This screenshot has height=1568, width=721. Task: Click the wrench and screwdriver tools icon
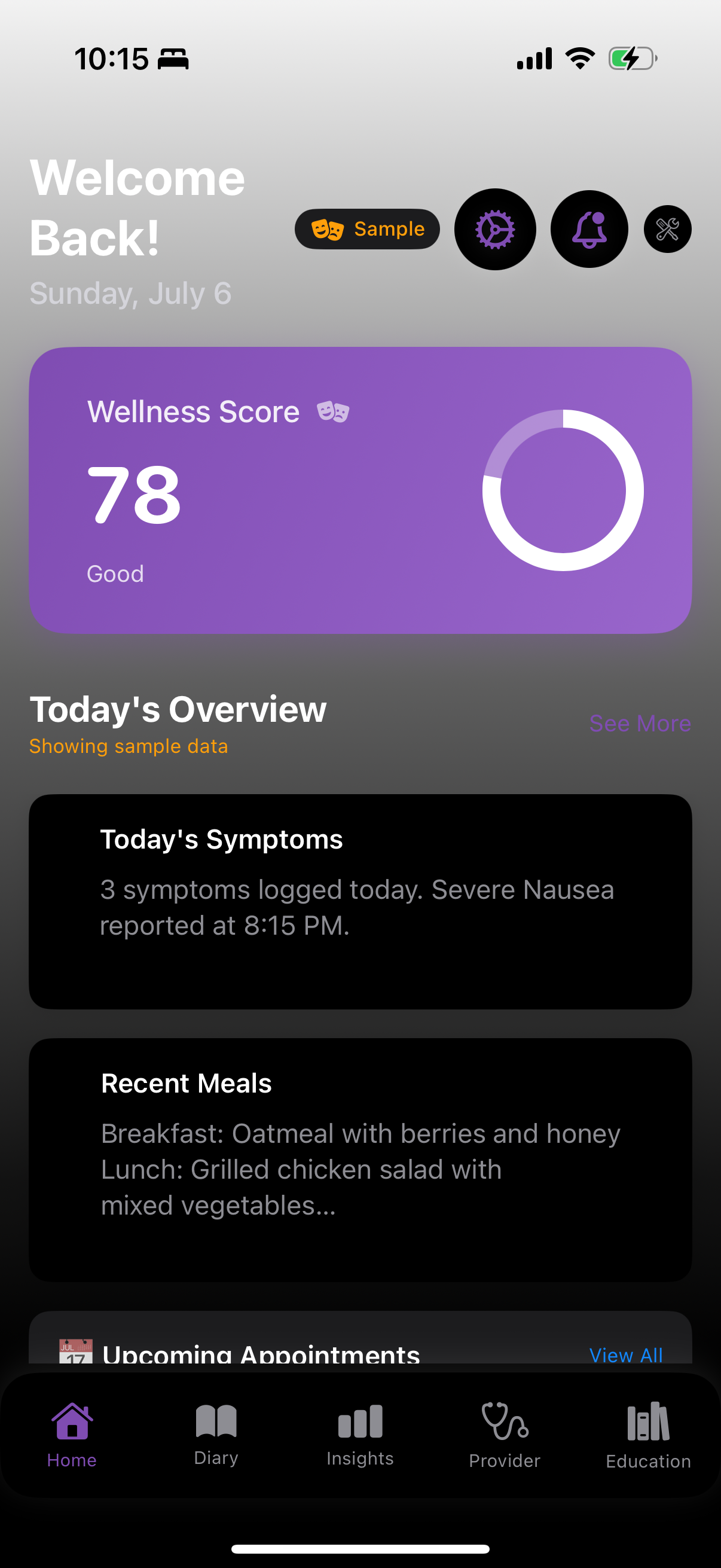click(x=667, y=229)
